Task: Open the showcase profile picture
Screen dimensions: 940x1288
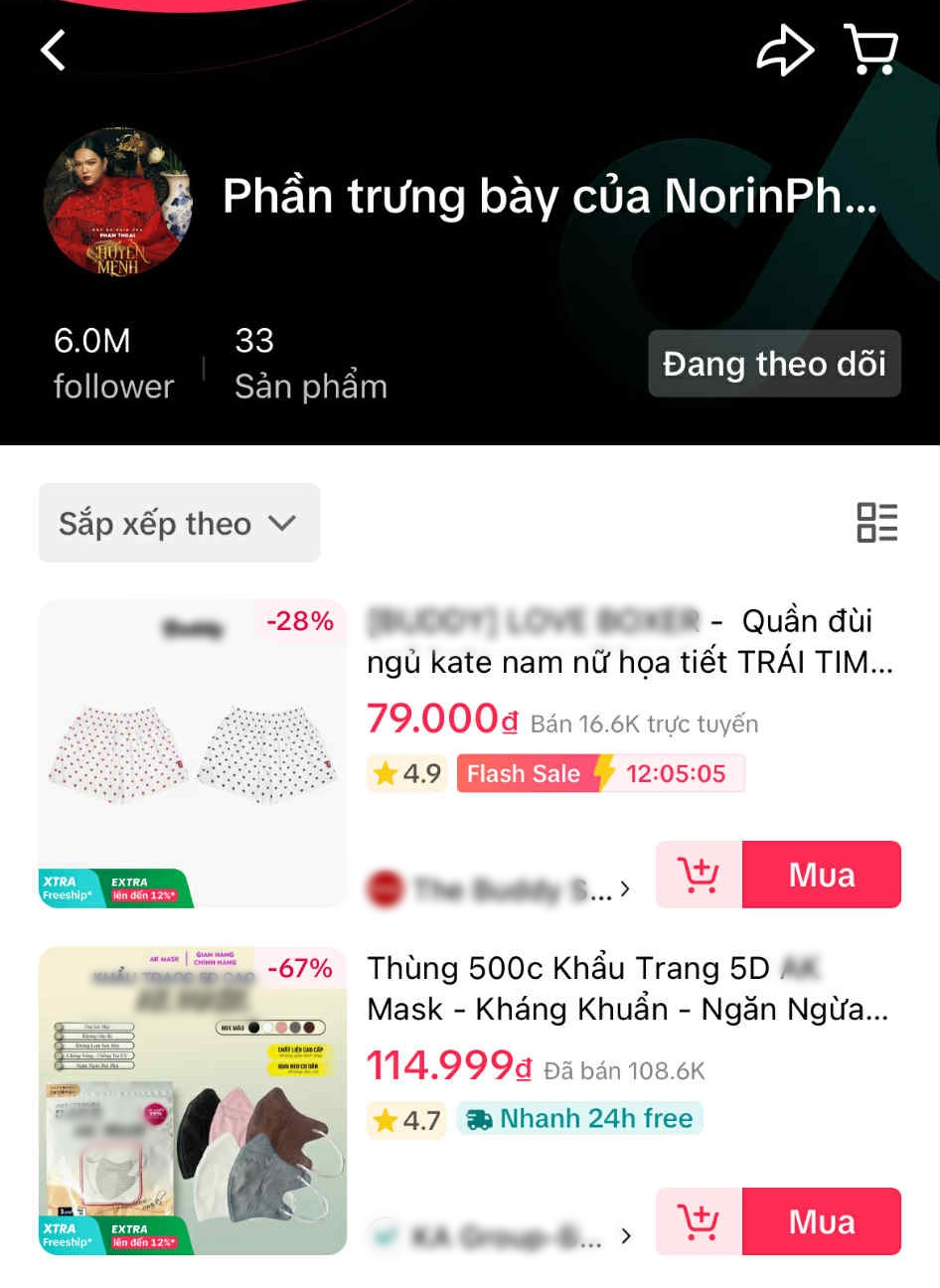Action: [118, 203]
